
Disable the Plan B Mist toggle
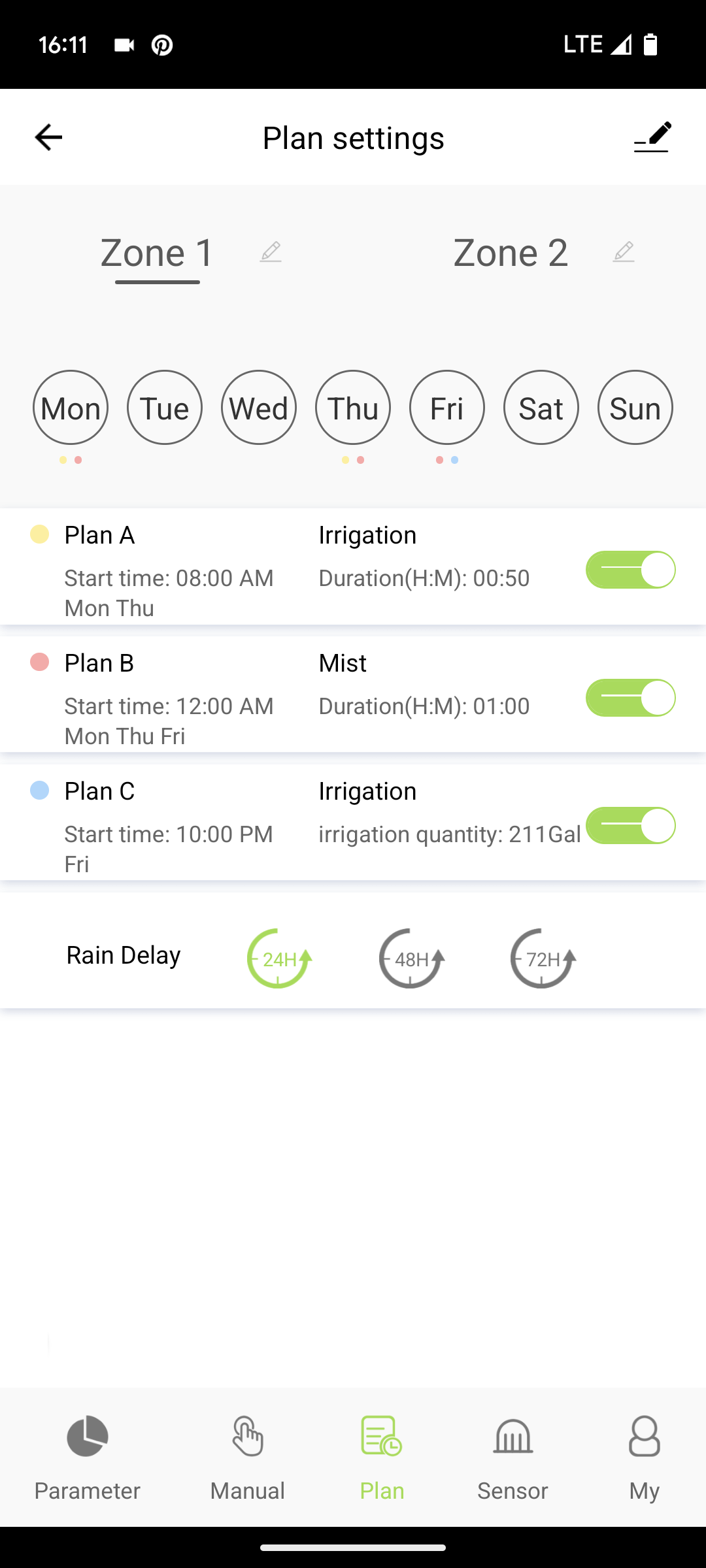[x=631, y=698]
